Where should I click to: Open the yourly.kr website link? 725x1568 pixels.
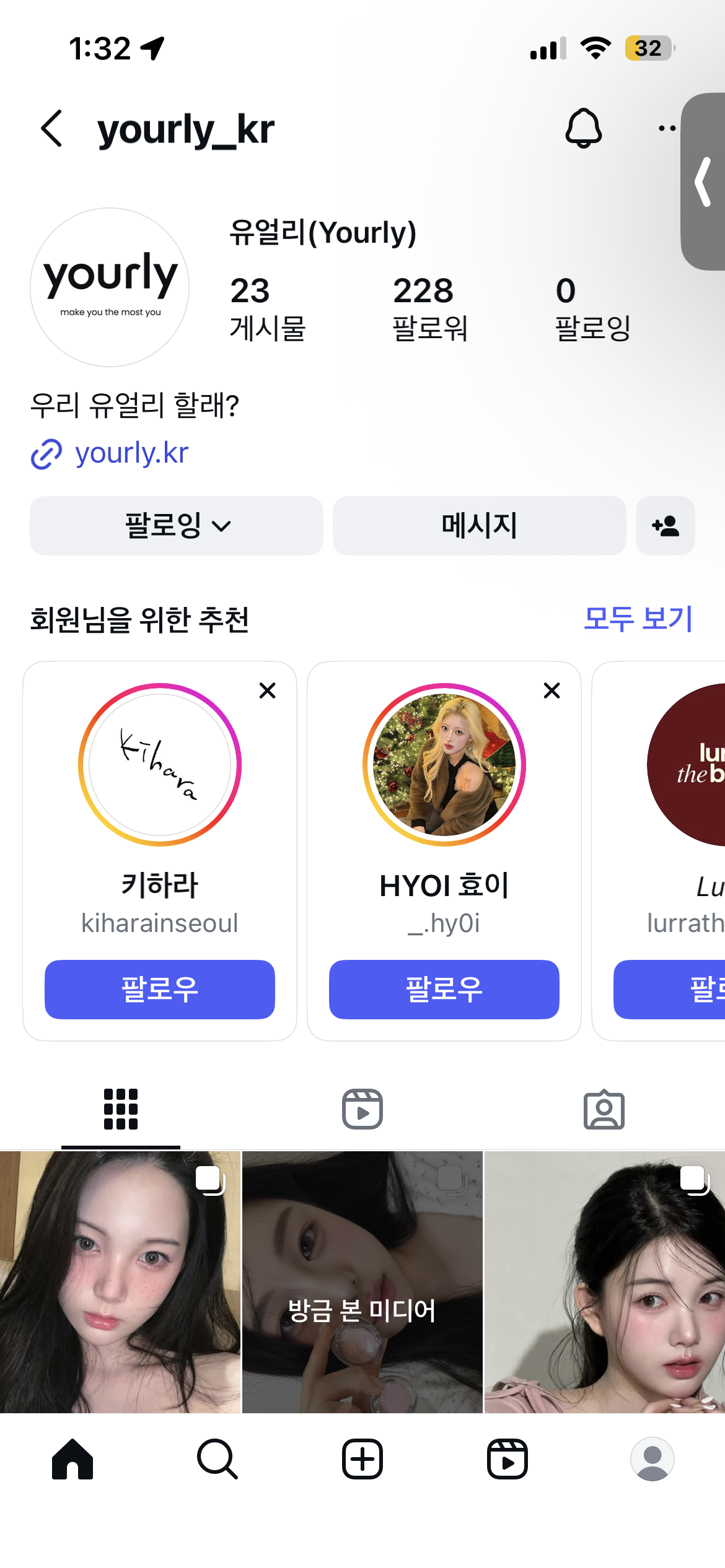pos(131,453)
